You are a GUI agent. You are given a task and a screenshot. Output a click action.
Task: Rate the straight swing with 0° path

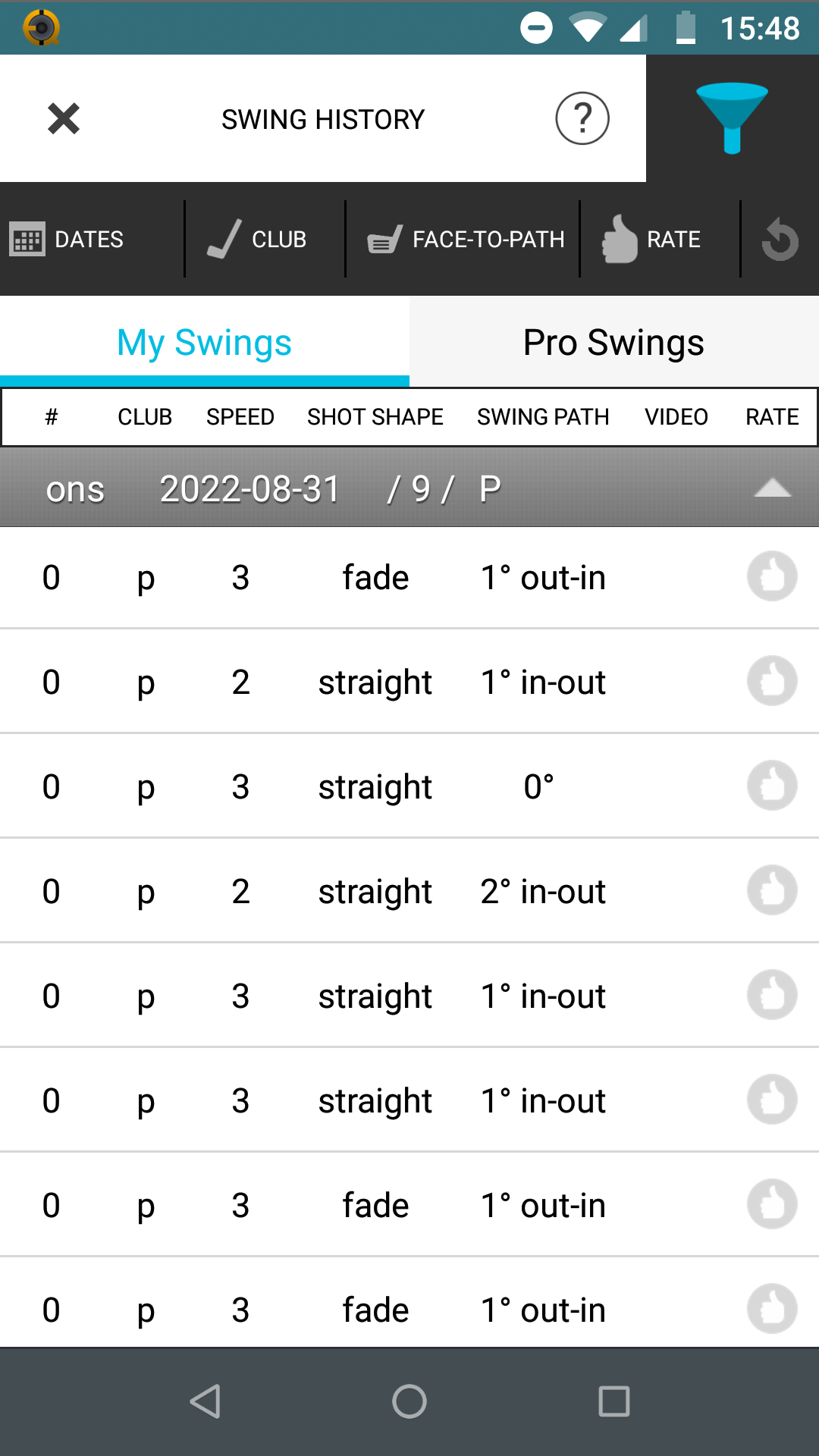coord(772,786)
